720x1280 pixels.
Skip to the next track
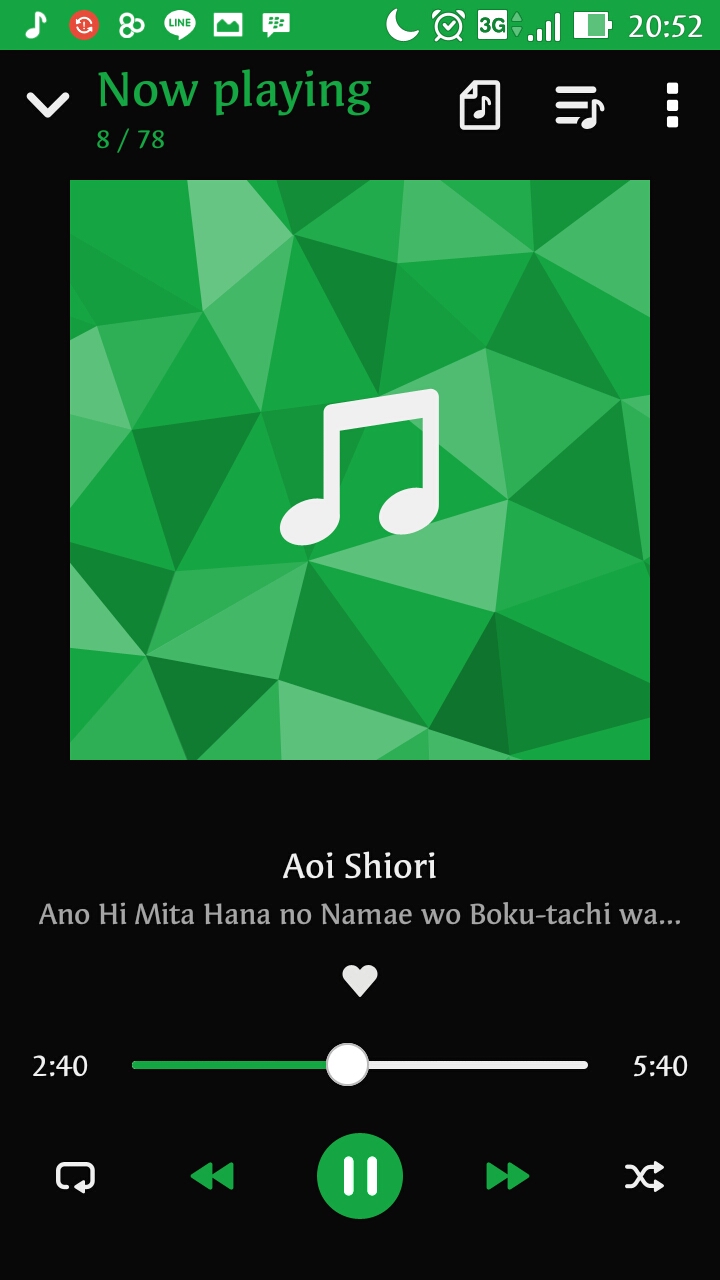[x=508, y=1176]
